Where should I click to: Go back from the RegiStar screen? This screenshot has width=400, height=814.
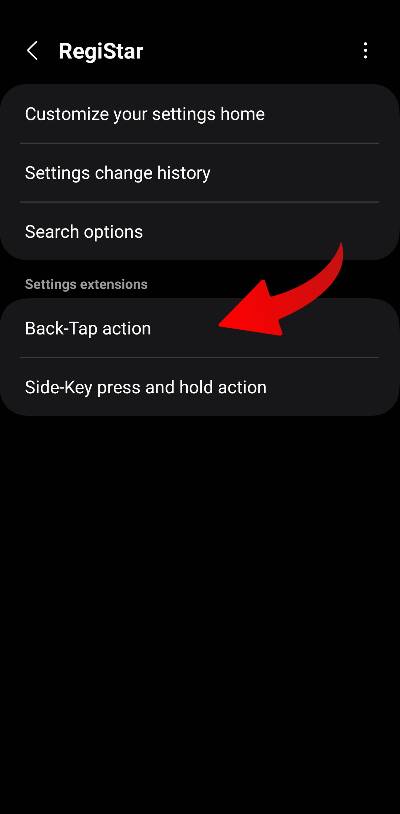tap(32, 51)
